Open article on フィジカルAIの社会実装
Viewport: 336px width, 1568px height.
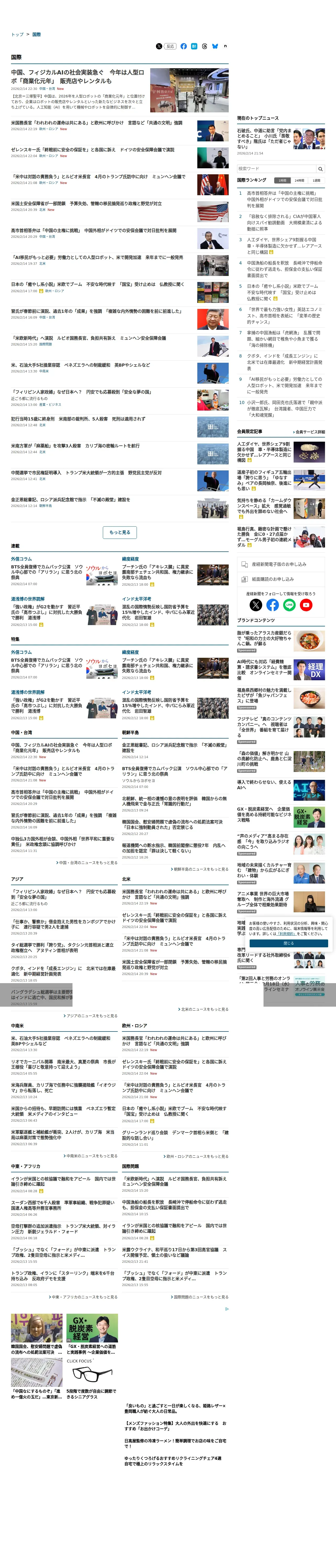click(77, 76)
